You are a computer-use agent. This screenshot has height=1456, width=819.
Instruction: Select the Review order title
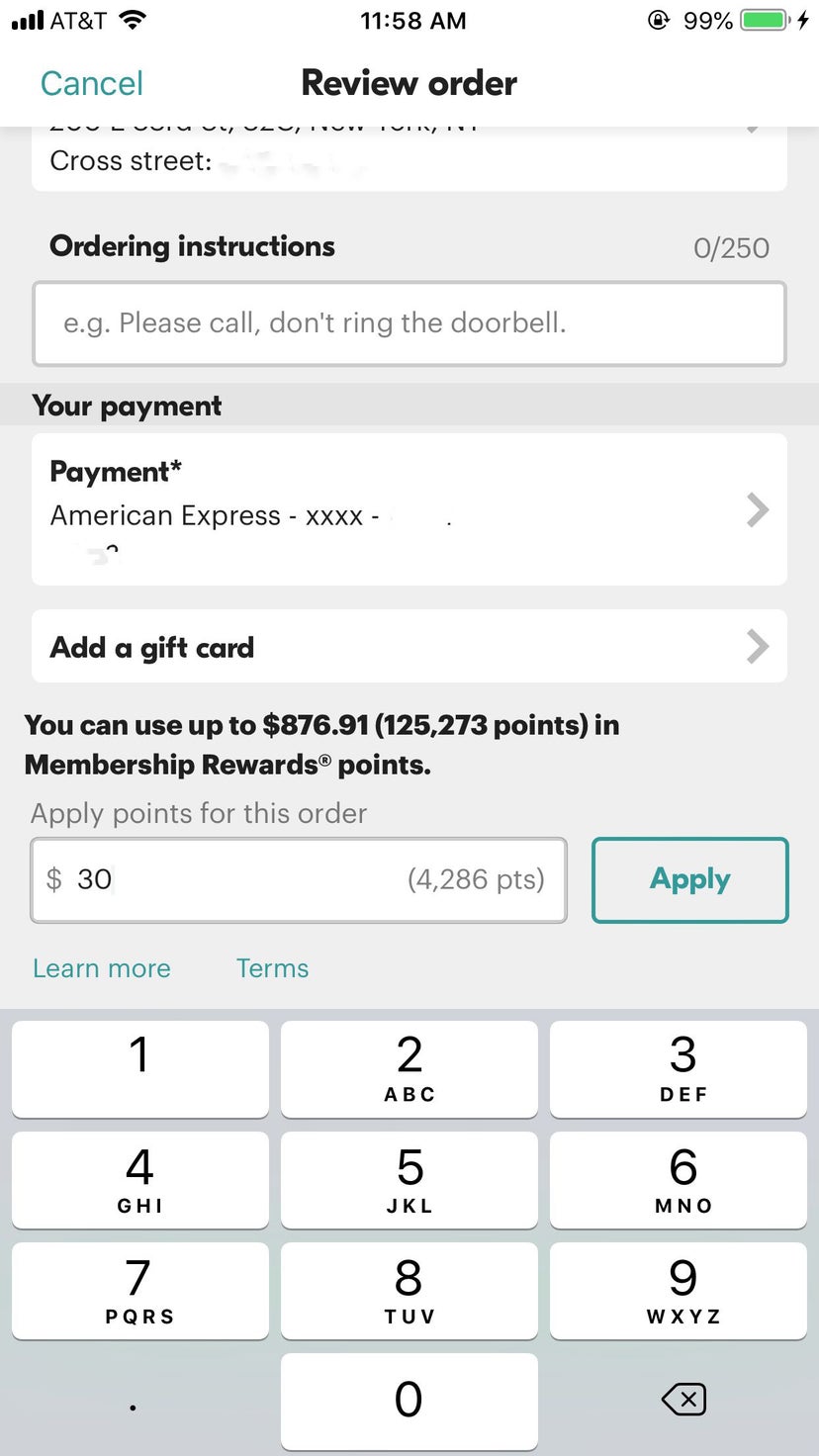pyautogui.click(x=409, y=83)
